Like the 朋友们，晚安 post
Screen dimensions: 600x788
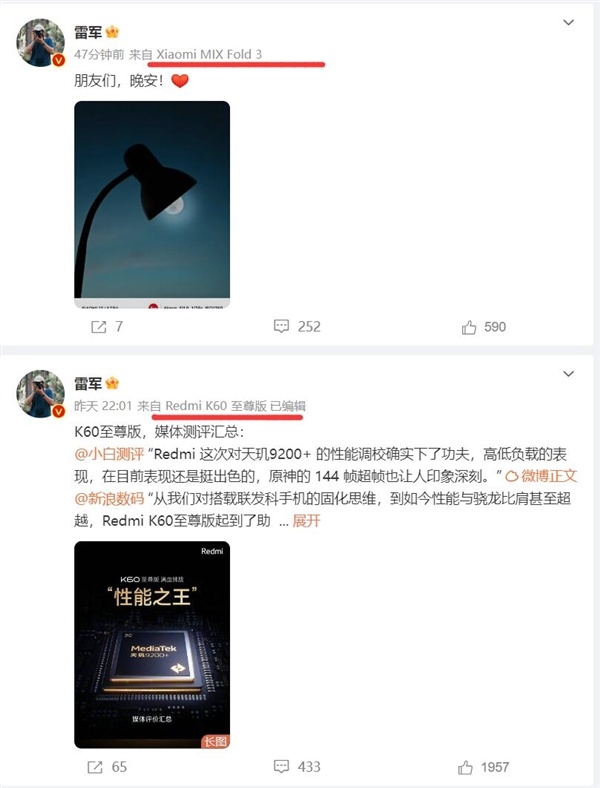point(484,326)
